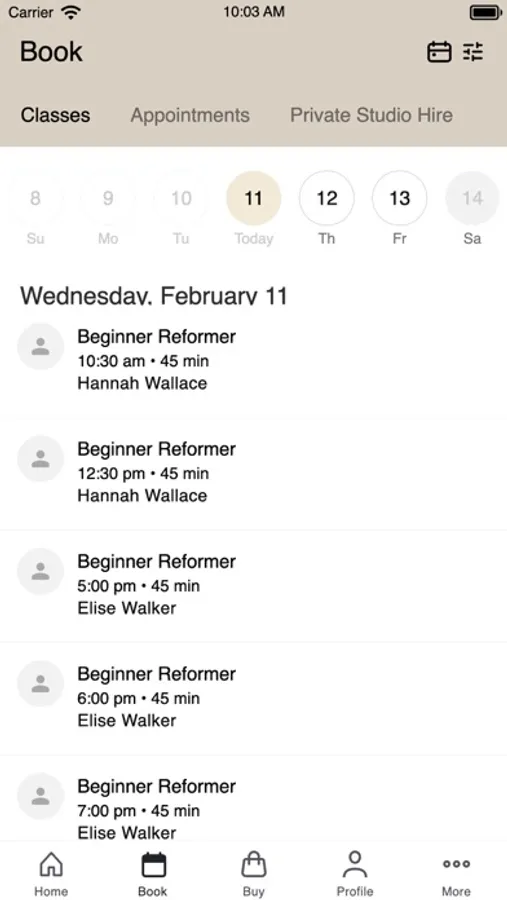Select the Classes tab
The width and height of the screenshot is (507, 900).
click(56, 115)
